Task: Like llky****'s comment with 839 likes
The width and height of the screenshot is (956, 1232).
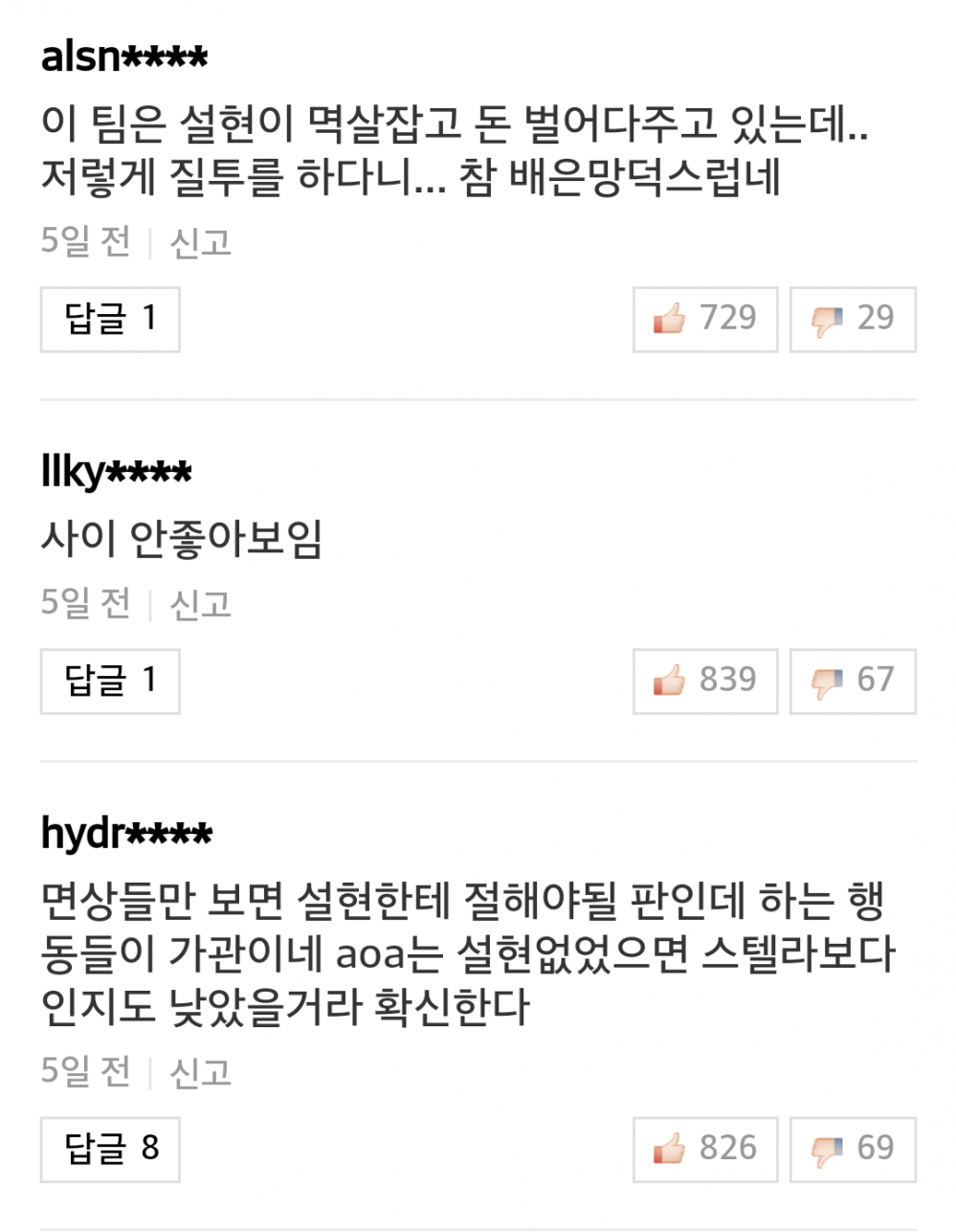Action: pyautogui.click(x=705, y=681)
